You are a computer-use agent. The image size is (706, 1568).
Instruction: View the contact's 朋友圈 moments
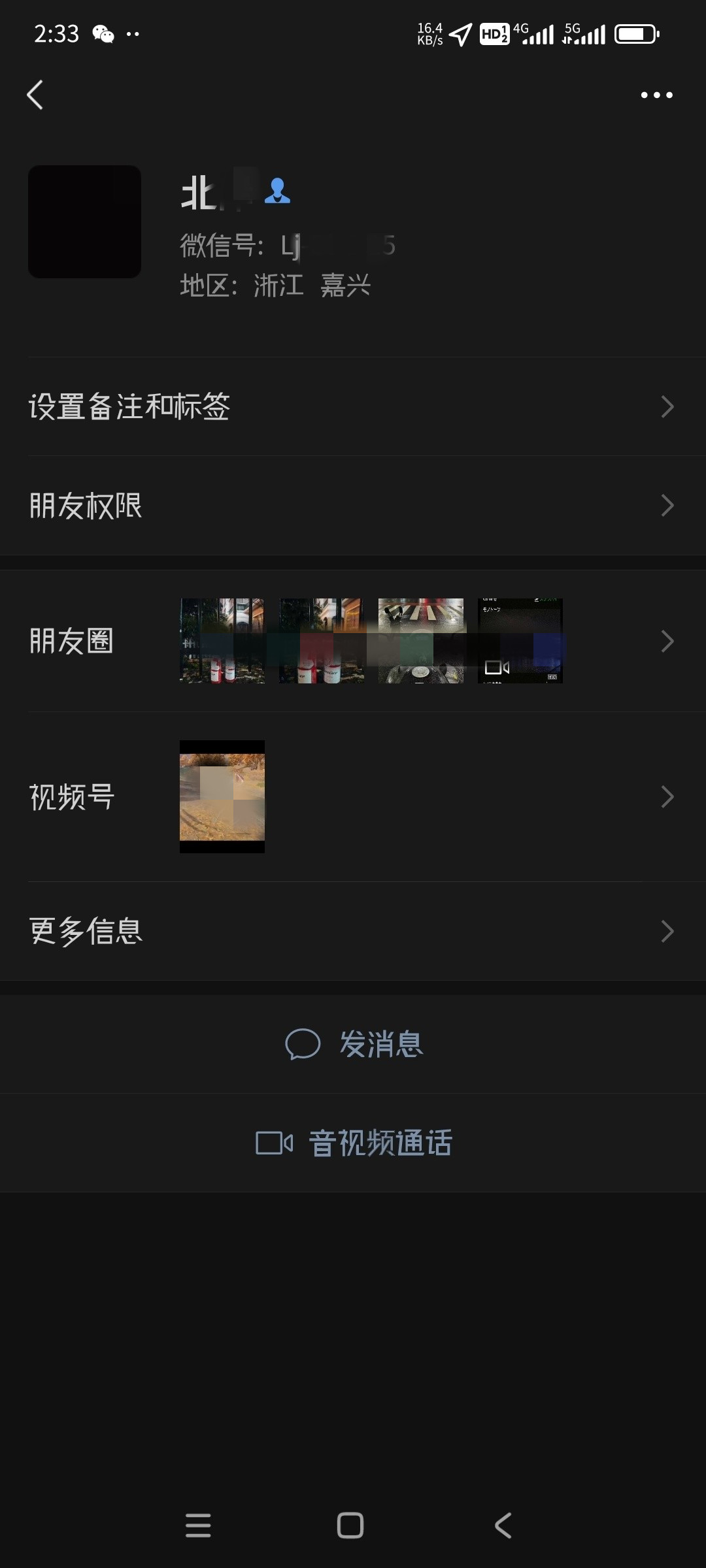click(x=353, y=641)
